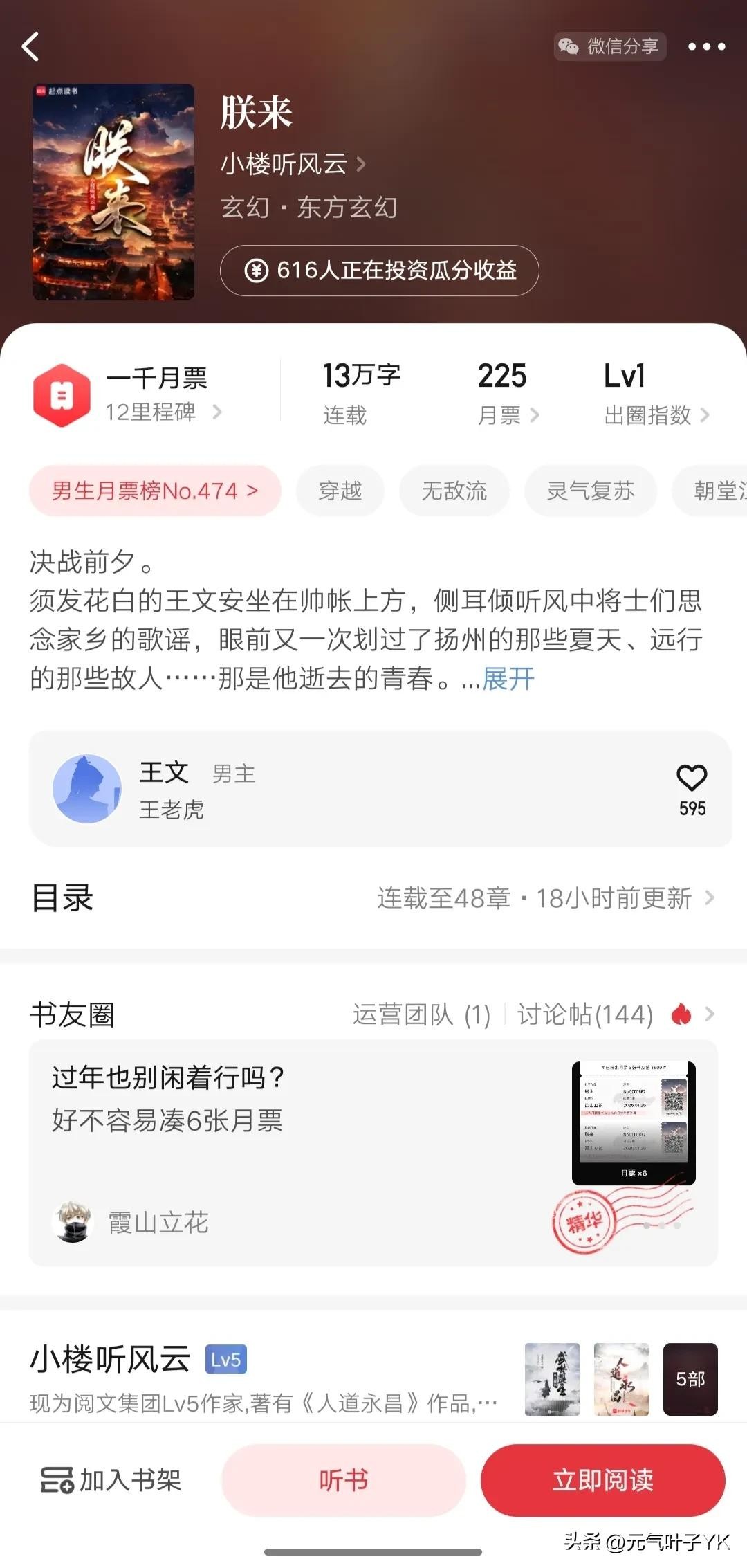Select the 穿越 tag chip
The height and width of the screenshot is (1568, 747).
(340, 491)
